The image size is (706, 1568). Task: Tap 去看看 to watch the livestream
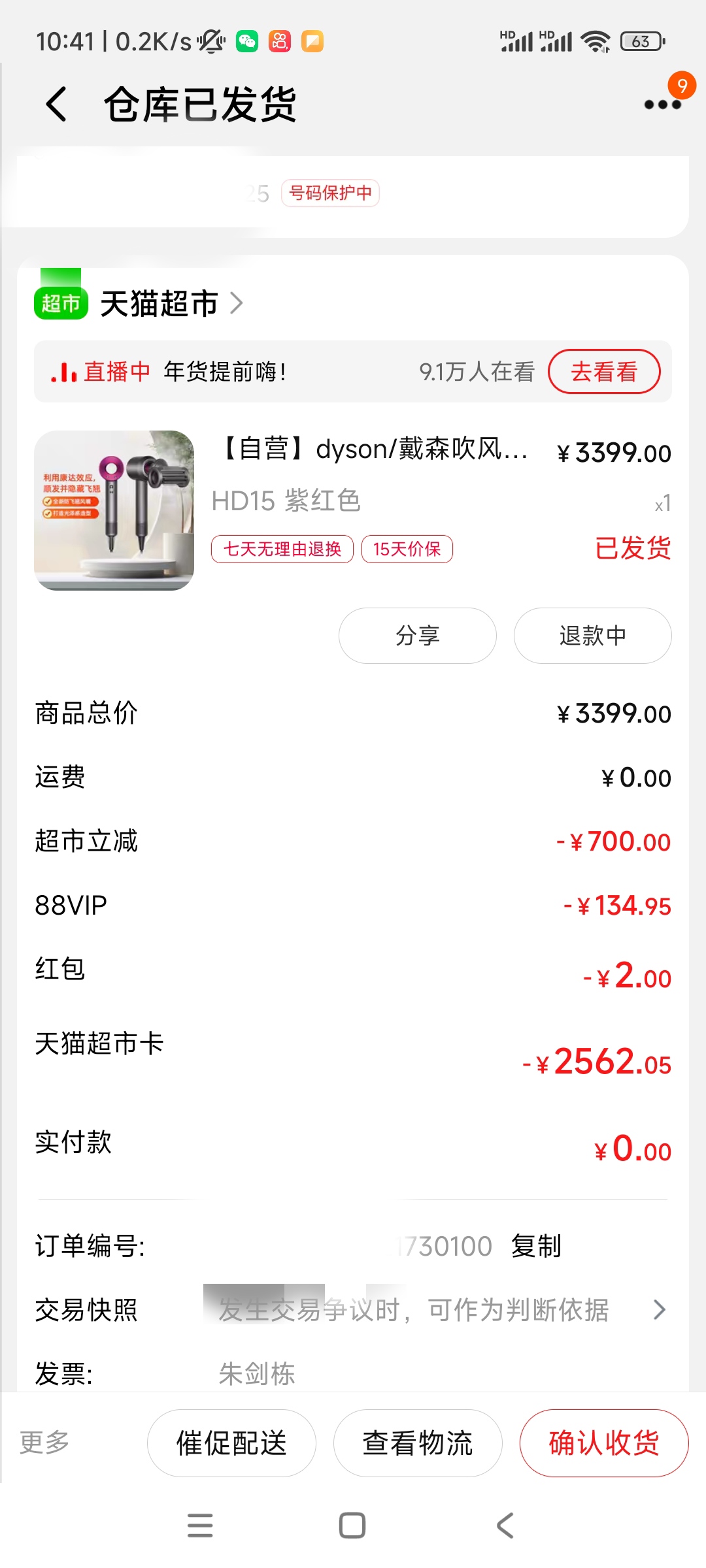click(x=603, y=372)
